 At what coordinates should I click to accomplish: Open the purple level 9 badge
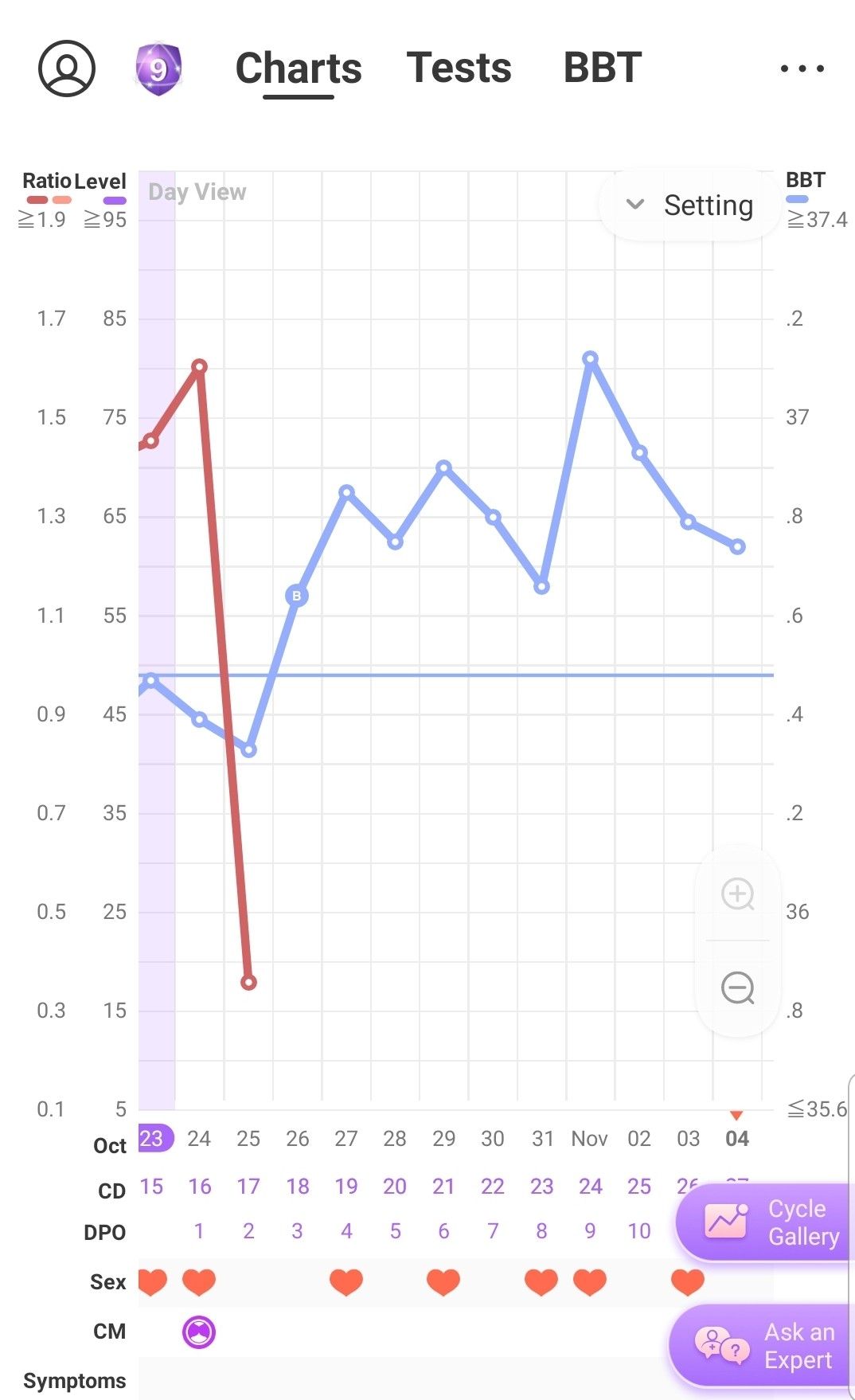click(158, 69)
